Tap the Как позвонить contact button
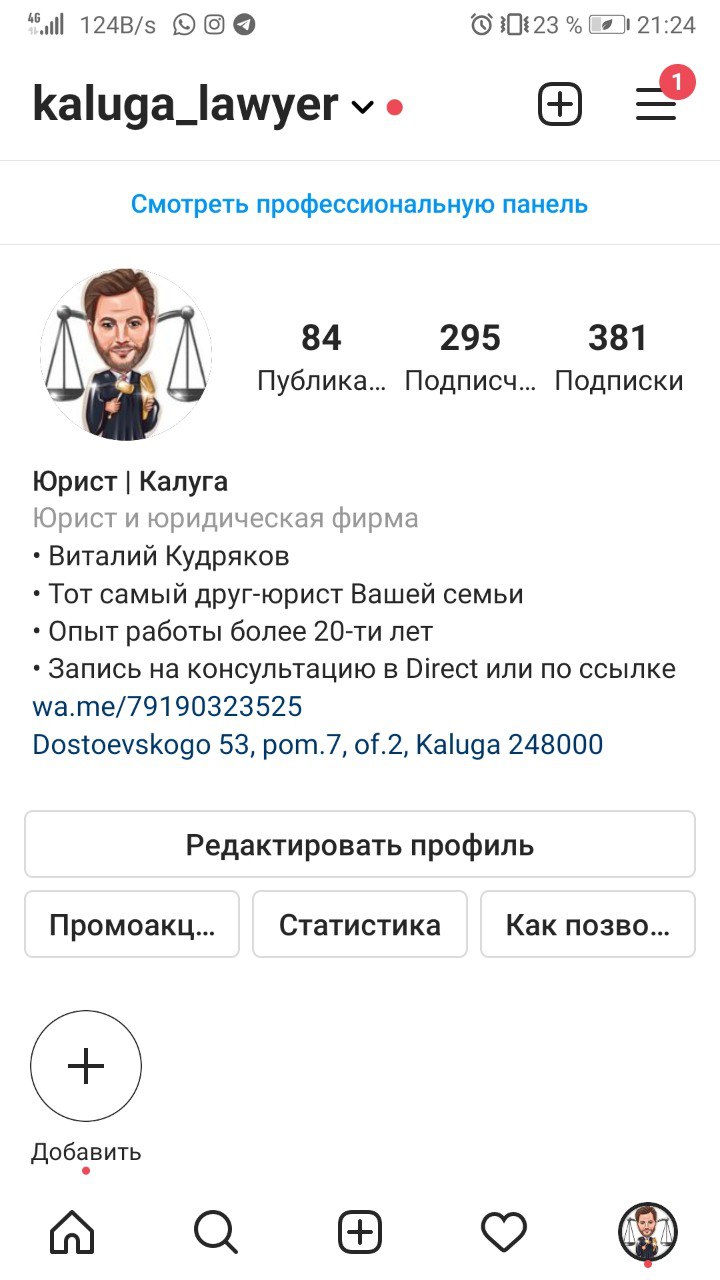The image size is (720, 1280). point(587,925)
